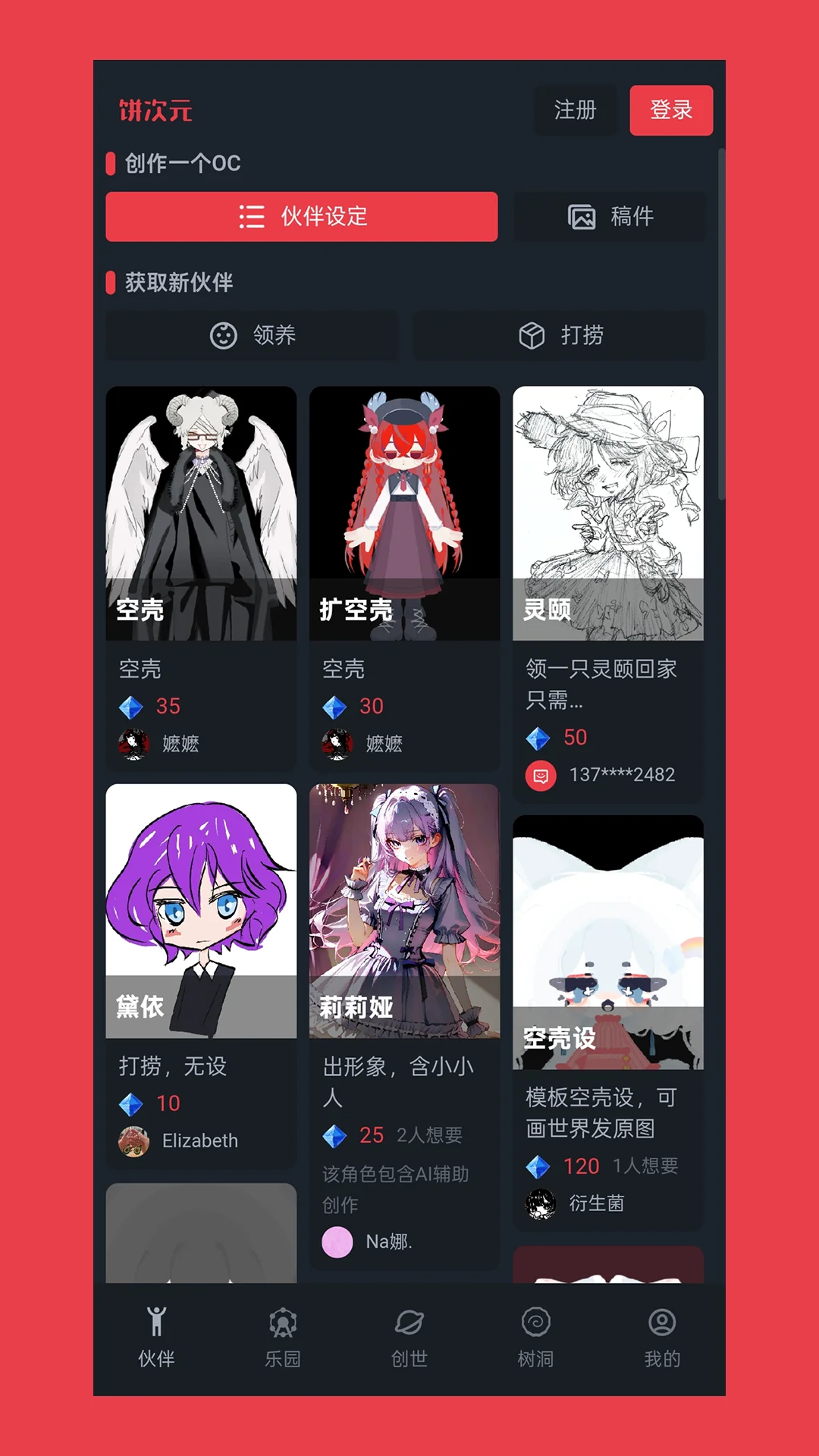Open 伙伴设定 partner settings
The width and height of the screenshot is (819, 1456).
[x=301, y=217]
